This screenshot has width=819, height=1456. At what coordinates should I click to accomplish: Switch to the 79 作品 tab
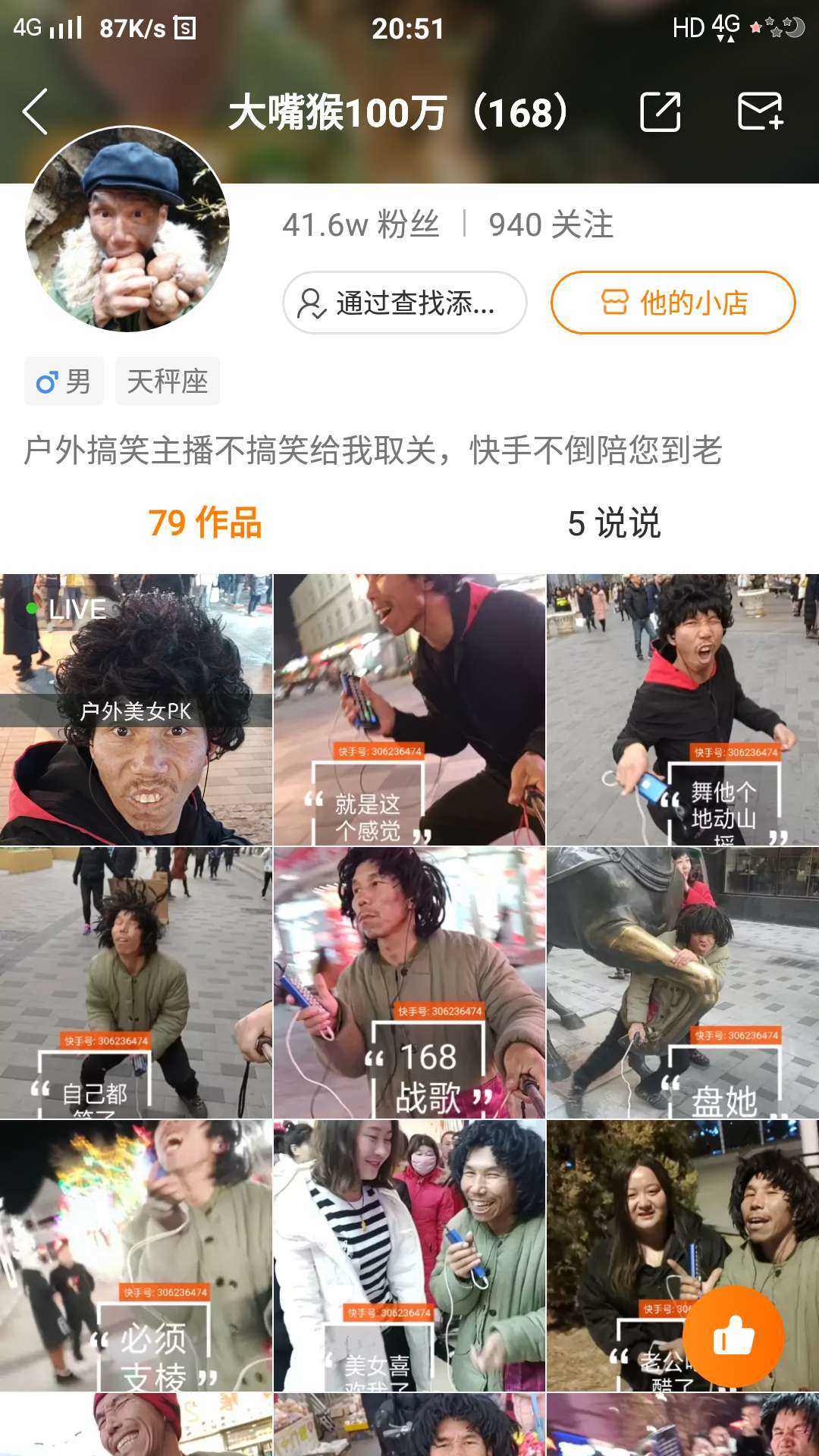pyautogui.click(x=205, y=522)
